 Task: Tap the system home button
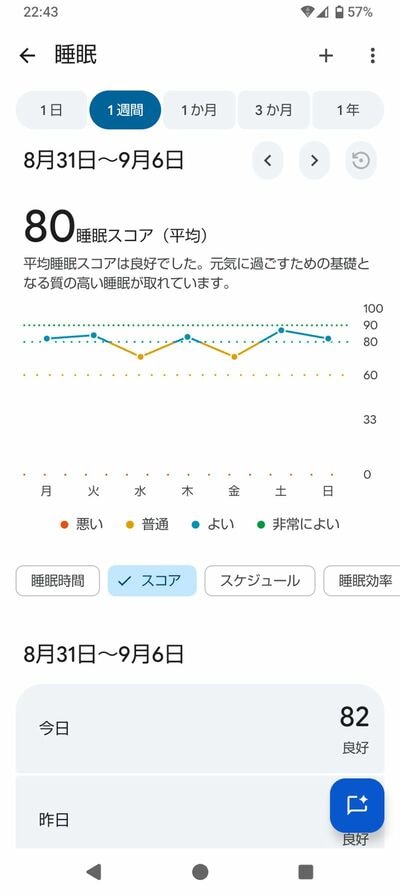click(200, 872)
